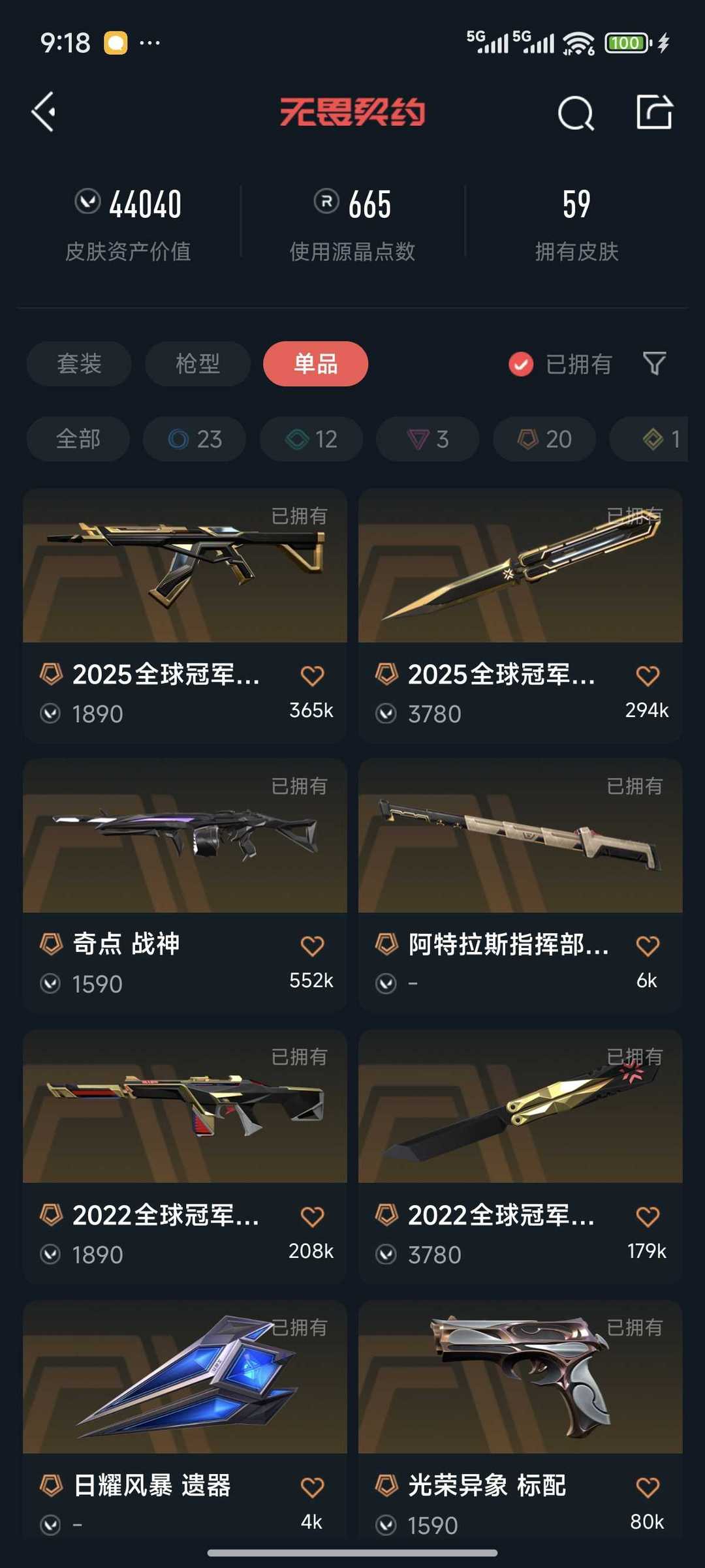705x1568 pixels.
Task: Like the 阿特拉斯指挥部 skin
Action: click(x=648, y=945)
